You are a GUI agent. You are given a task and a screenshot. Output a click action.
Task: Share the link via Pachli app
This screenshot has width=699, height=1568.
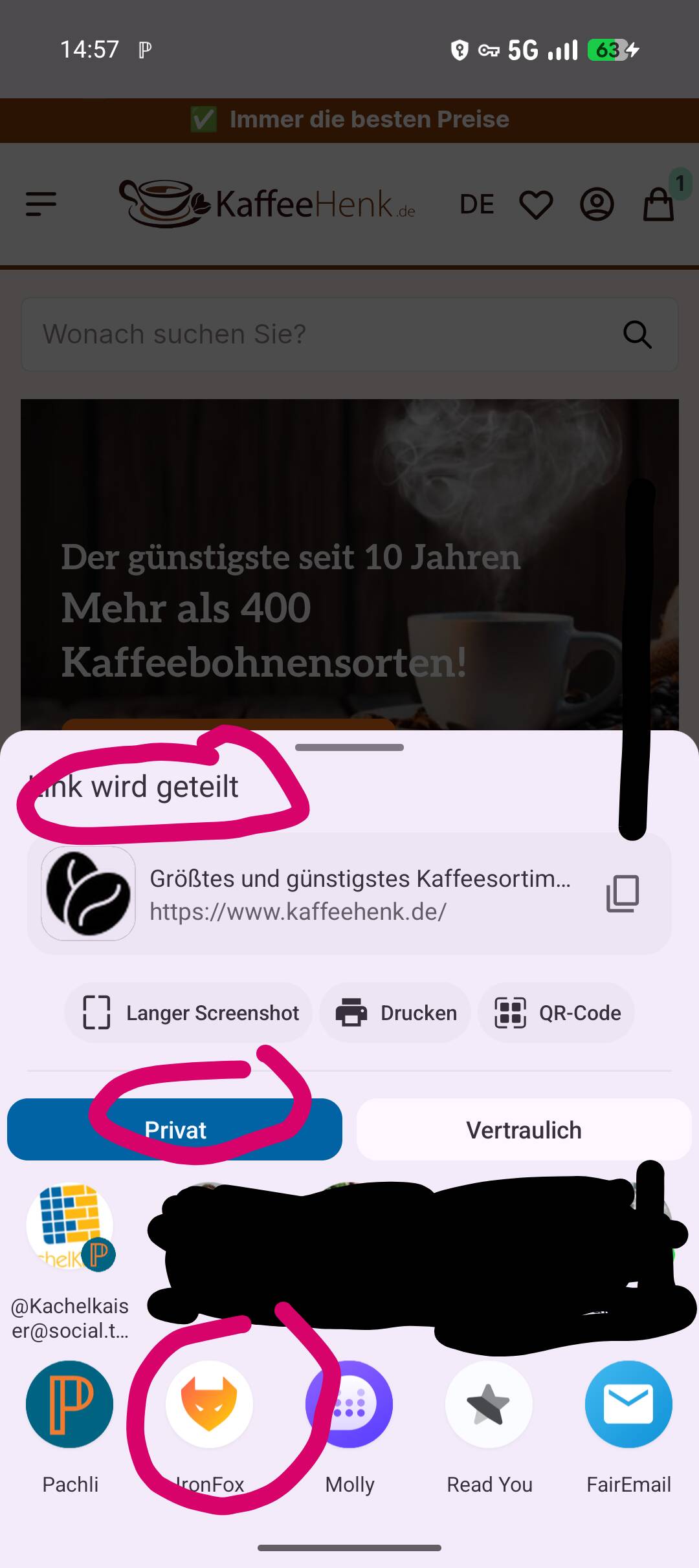[x=70, y=1405]
